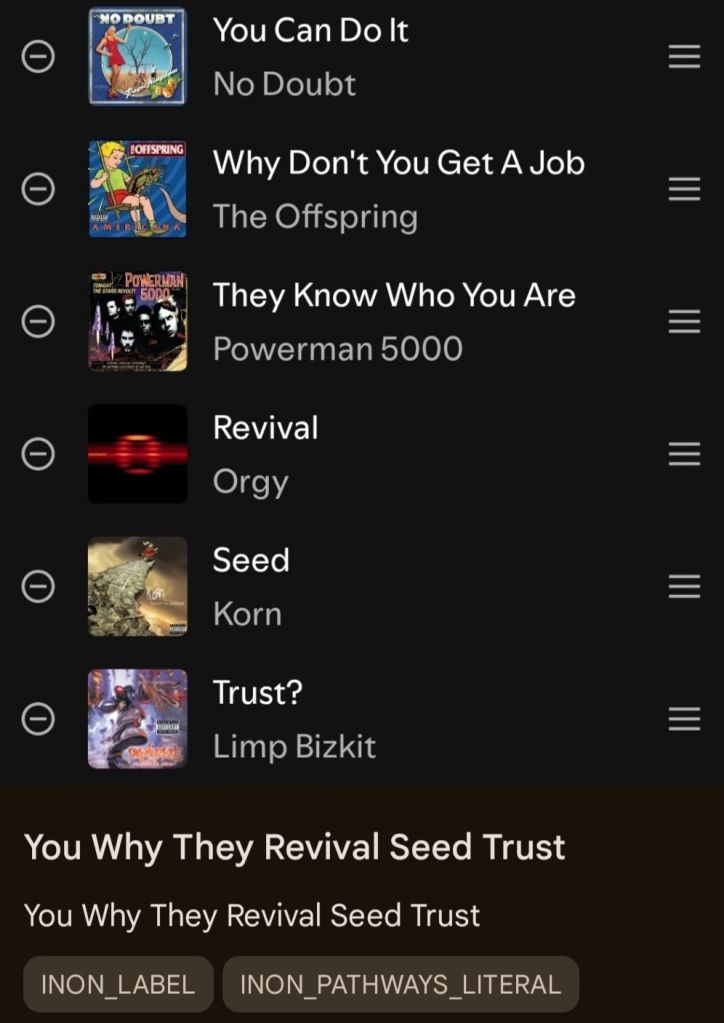The height and width of the screenshot is (1023, 724).
Task: Remove You Can Do It from playlist
Action: point(38,58)
